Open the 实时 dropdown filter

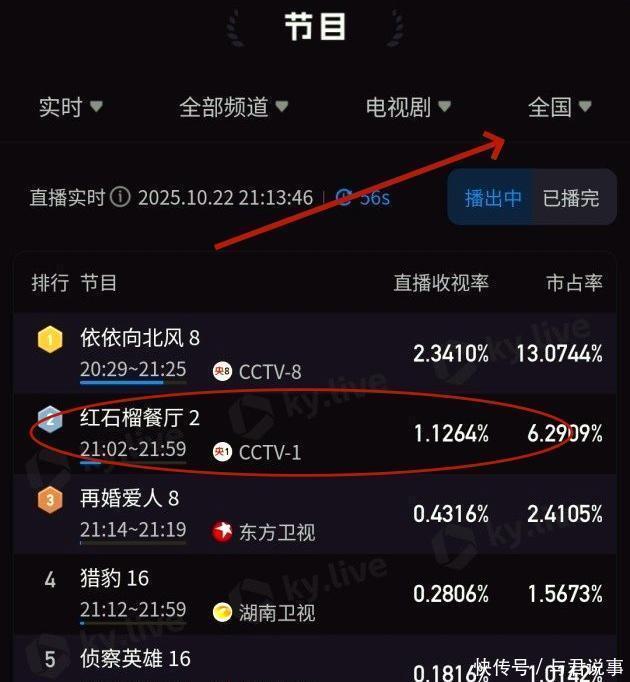[x=70, y=107]
